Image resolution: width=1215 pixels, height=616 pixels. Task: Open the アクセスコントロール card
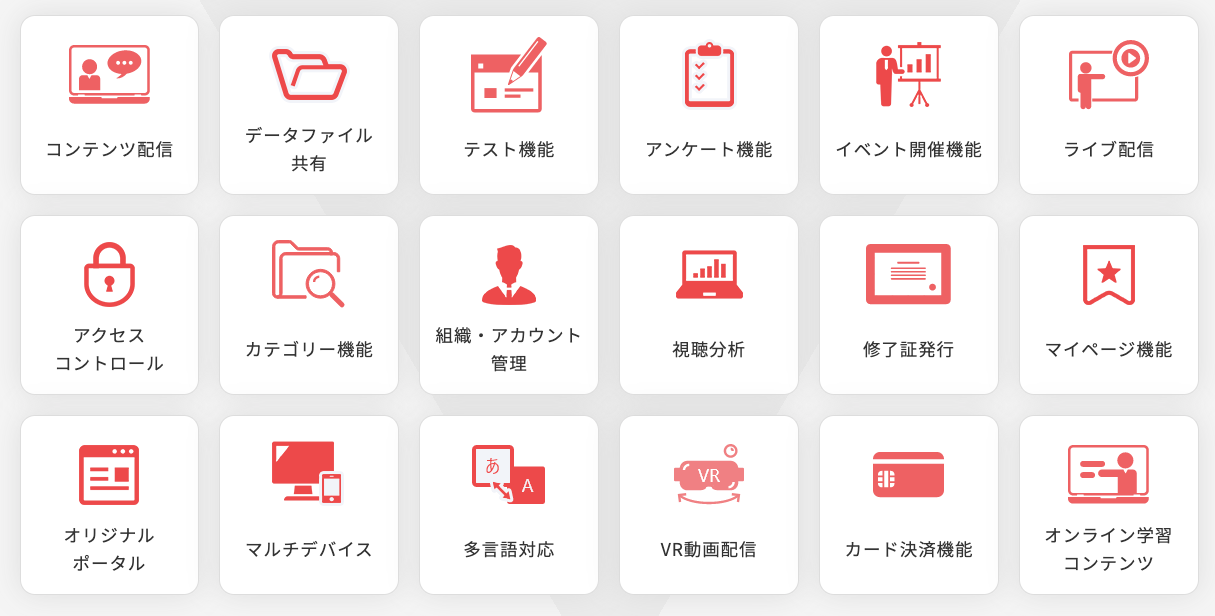click(109, 305)
